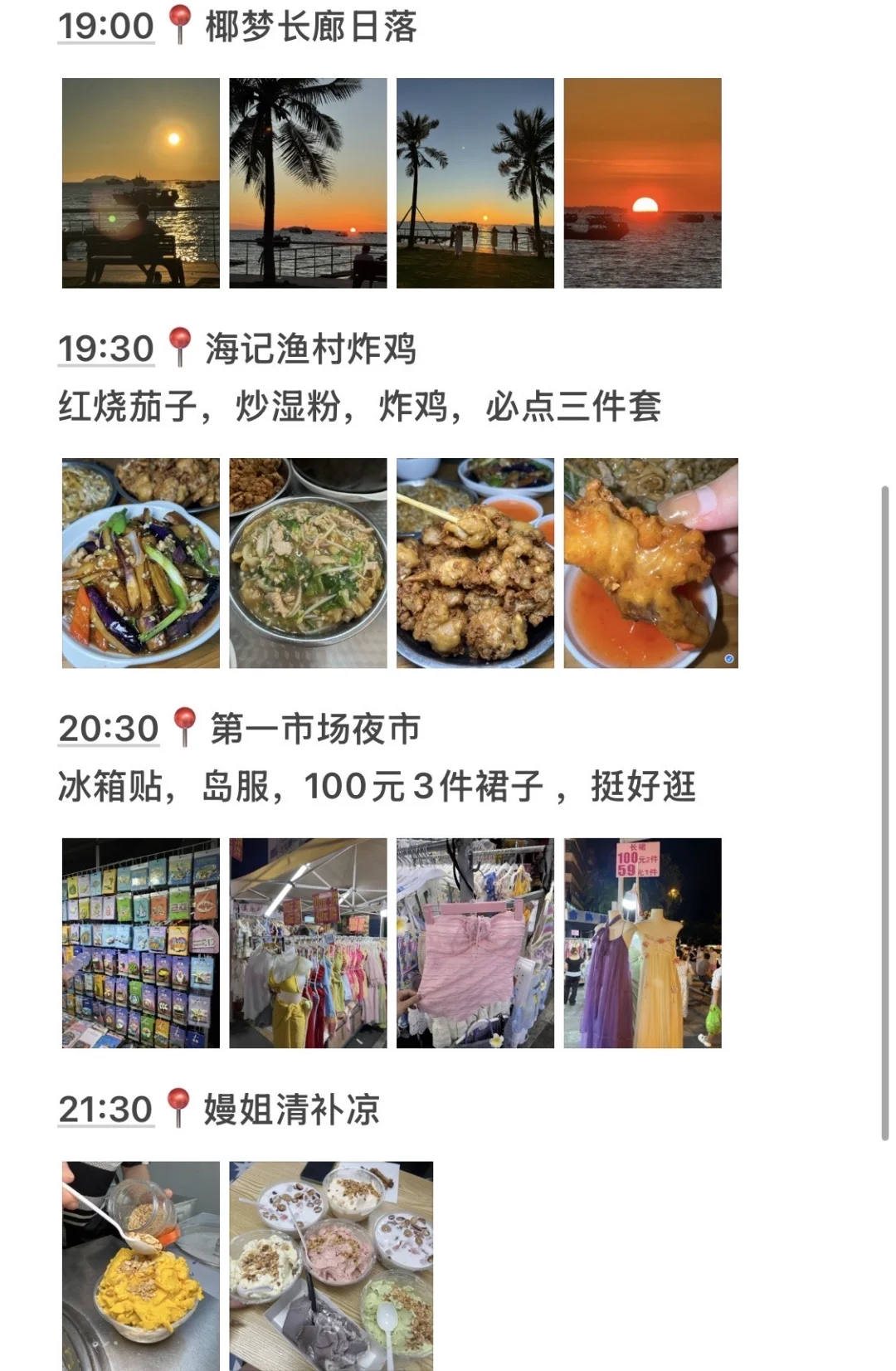Tap the underlined 19:00 time link

105,26
